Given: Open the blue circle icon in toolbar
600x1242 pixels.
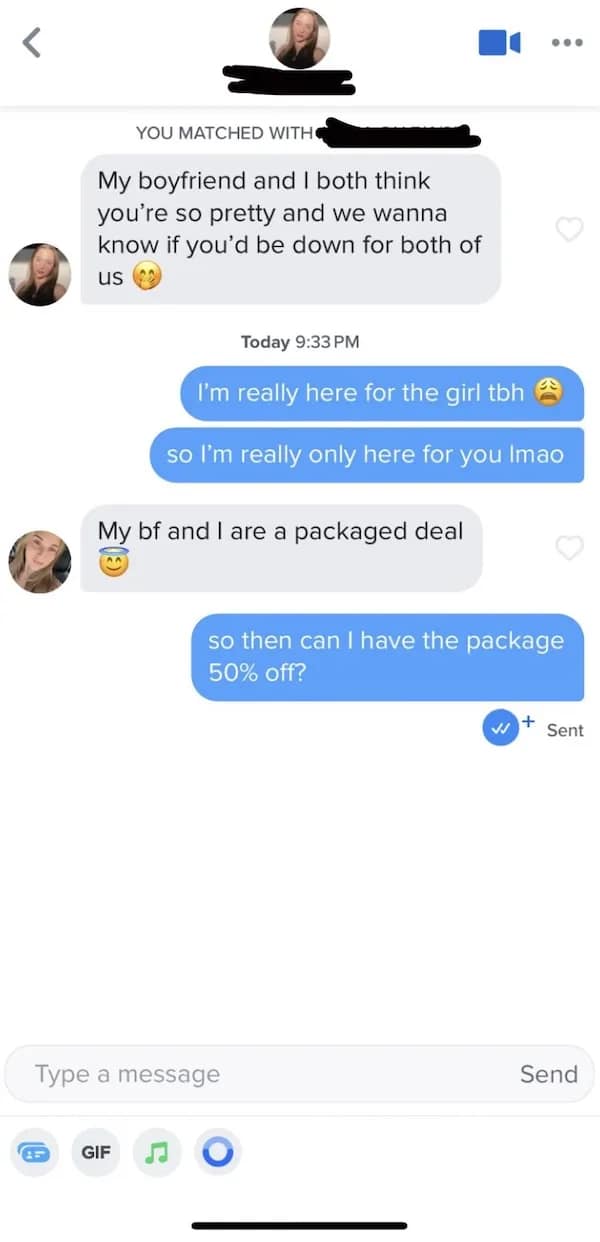Looking at the screenshot, I should pos(217,1152).
